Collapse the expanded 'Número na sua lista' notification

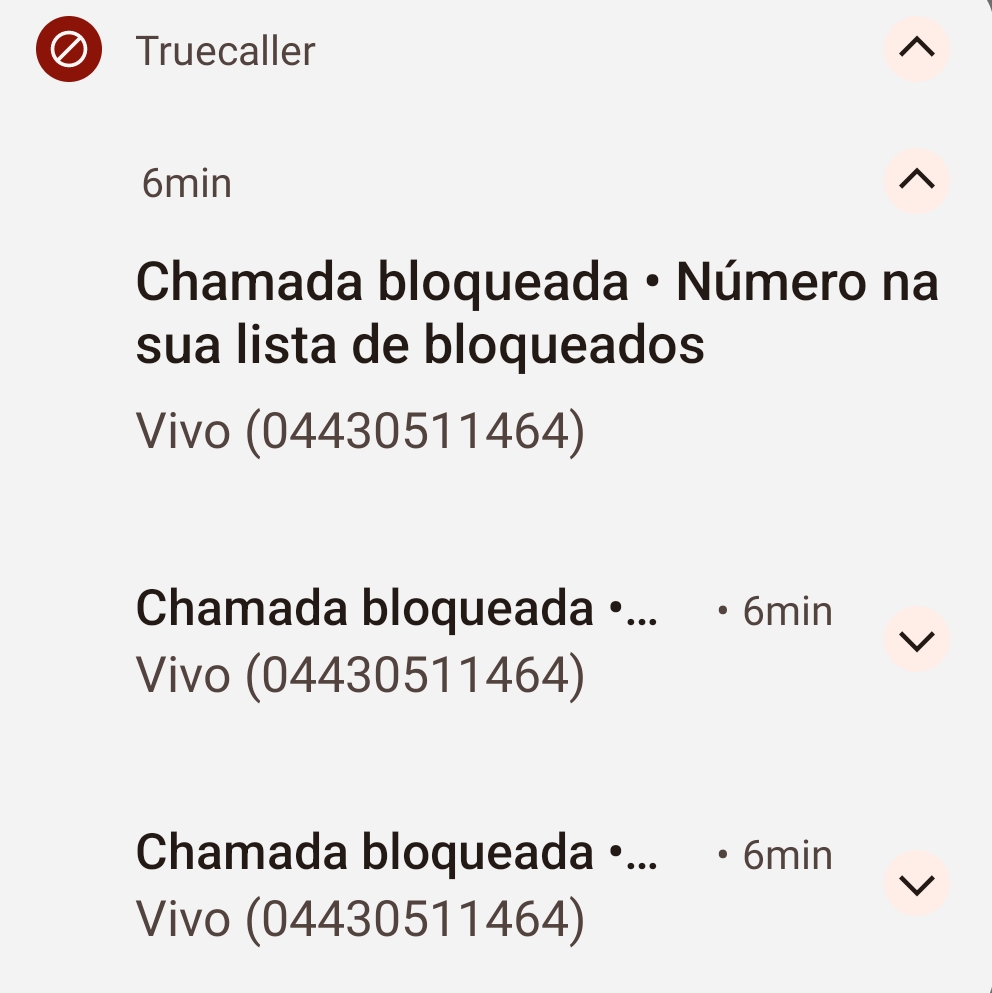click(916, 181)
